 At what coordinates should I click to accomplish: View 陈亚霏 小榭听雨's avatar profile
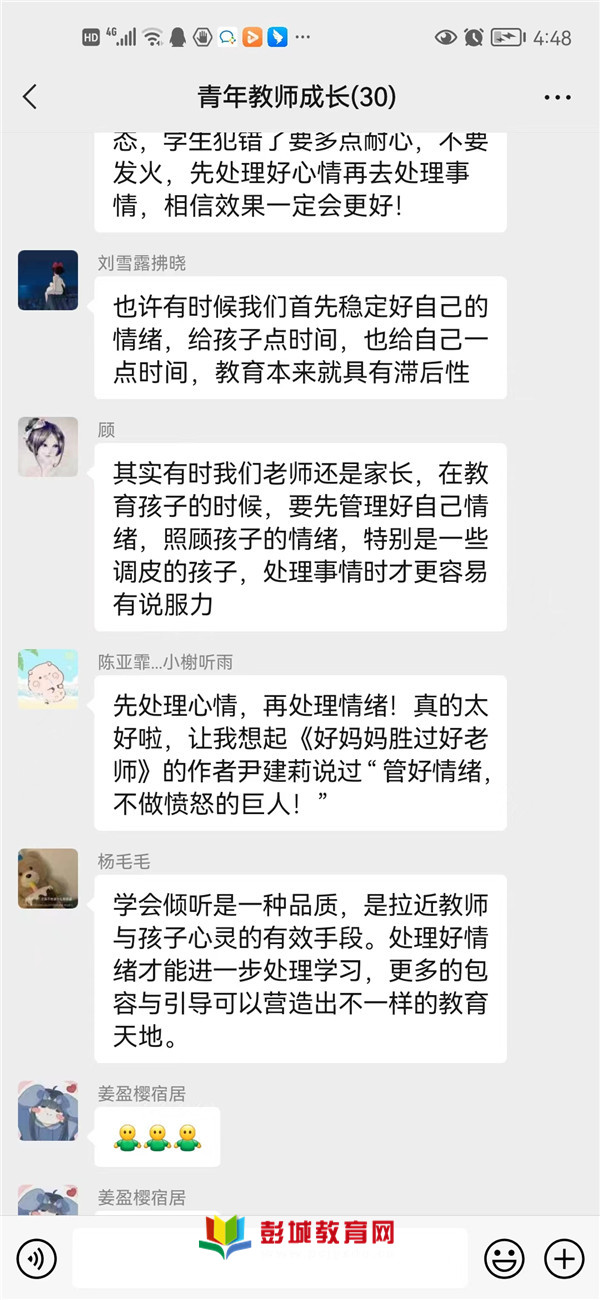pos(48,679)
